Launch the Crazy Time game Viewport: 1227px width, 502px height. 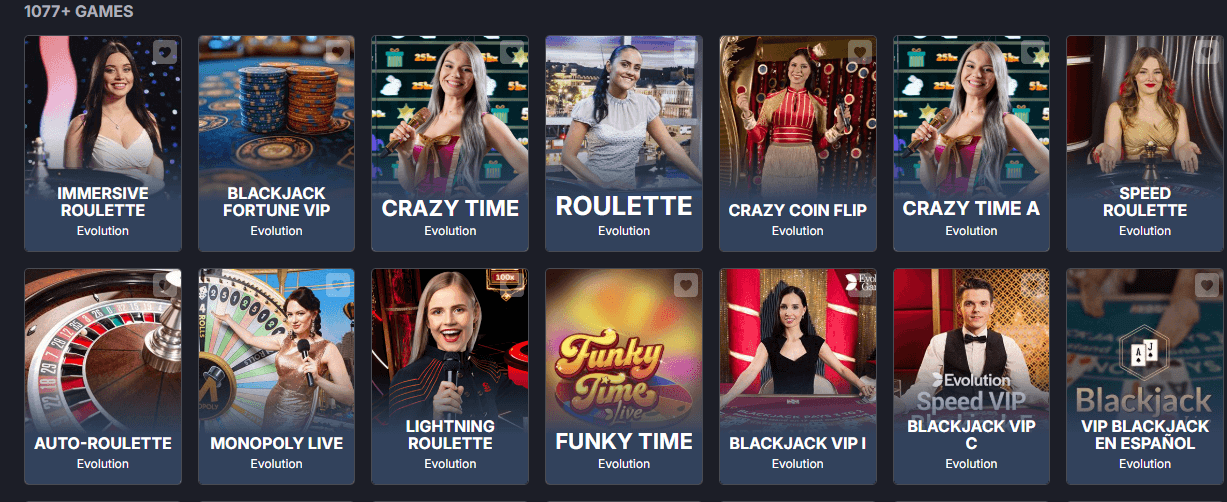point(450,140)
